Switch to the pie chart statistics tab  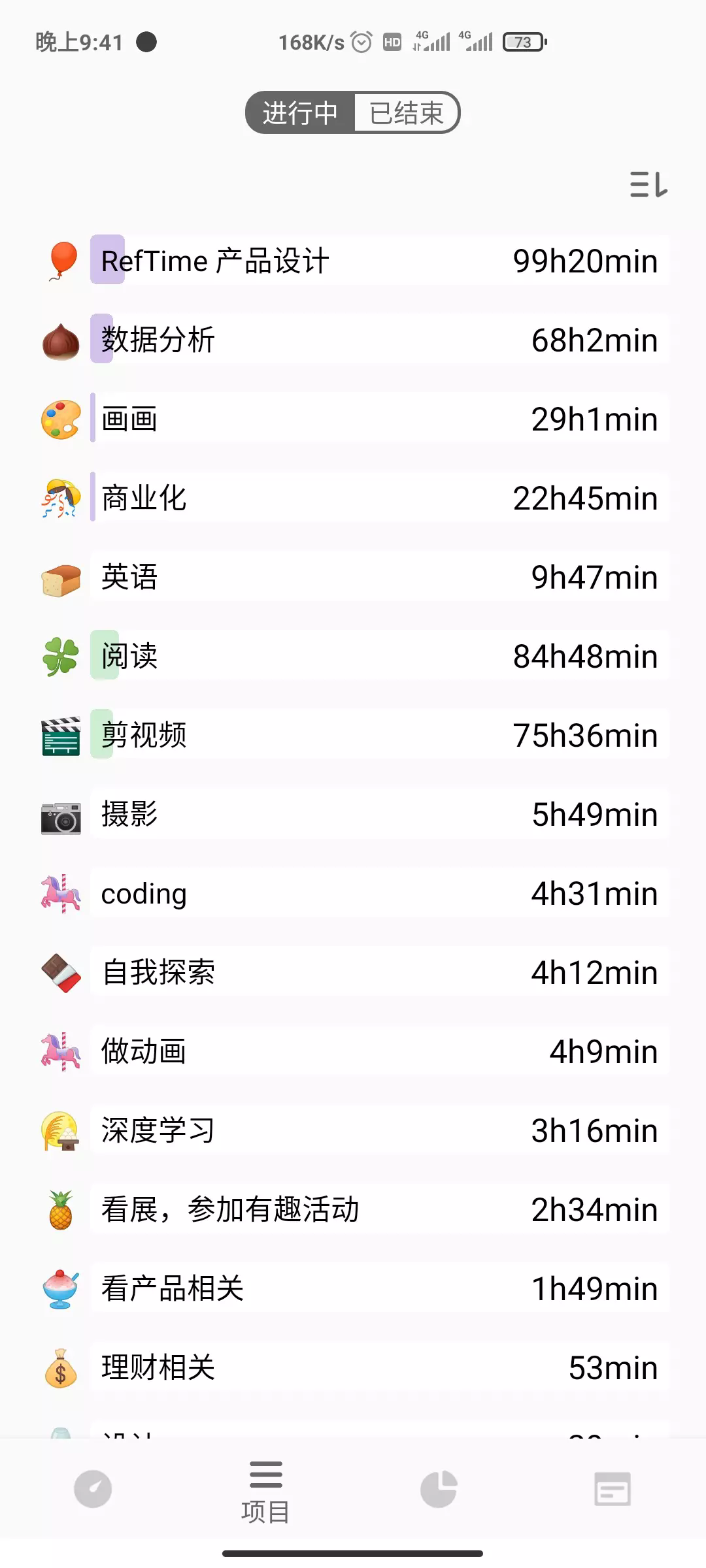pyautogui.click(x=438, y=1489)
